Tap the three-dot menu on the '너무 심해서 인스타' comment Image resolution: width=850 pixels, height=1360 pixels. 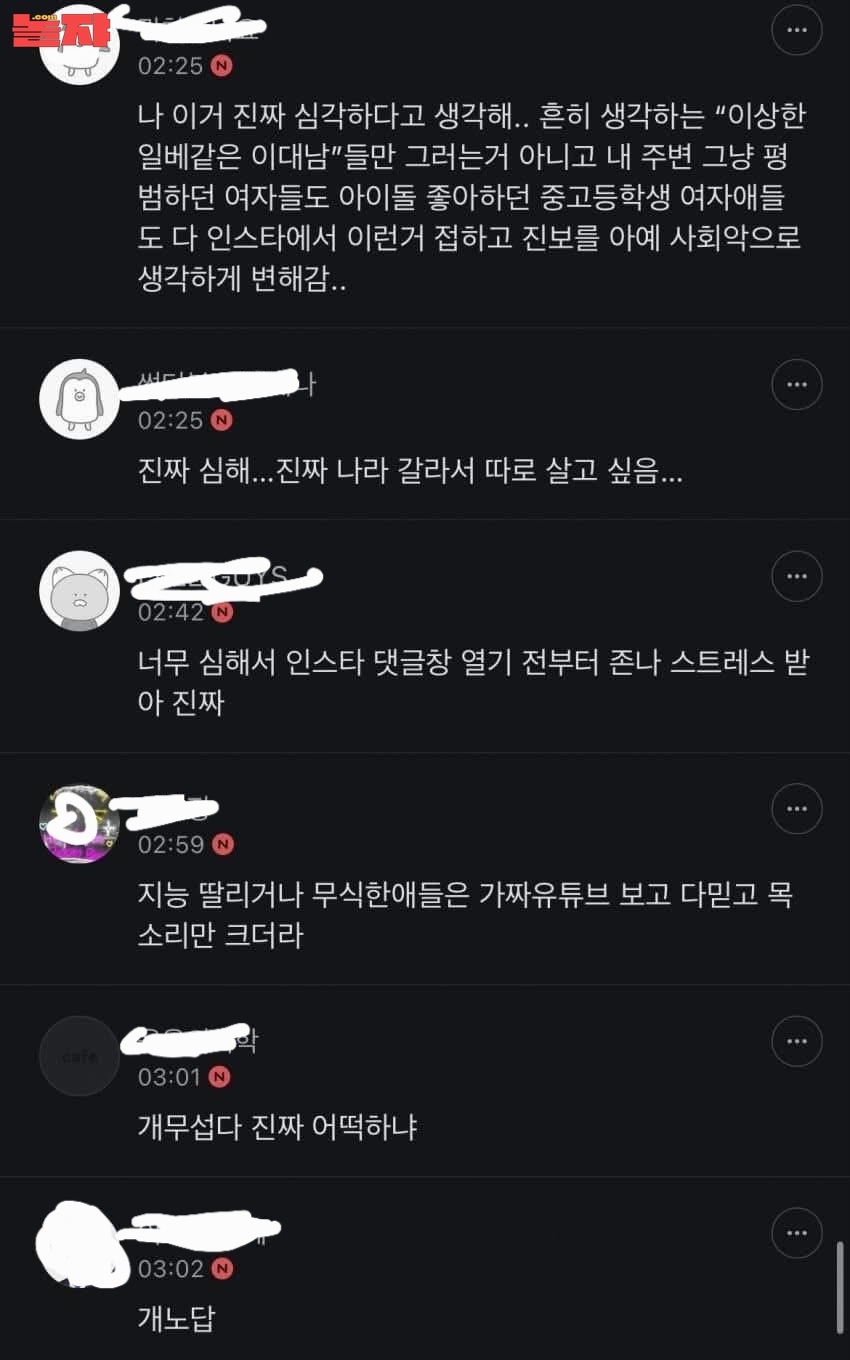(x=797, y=577)
